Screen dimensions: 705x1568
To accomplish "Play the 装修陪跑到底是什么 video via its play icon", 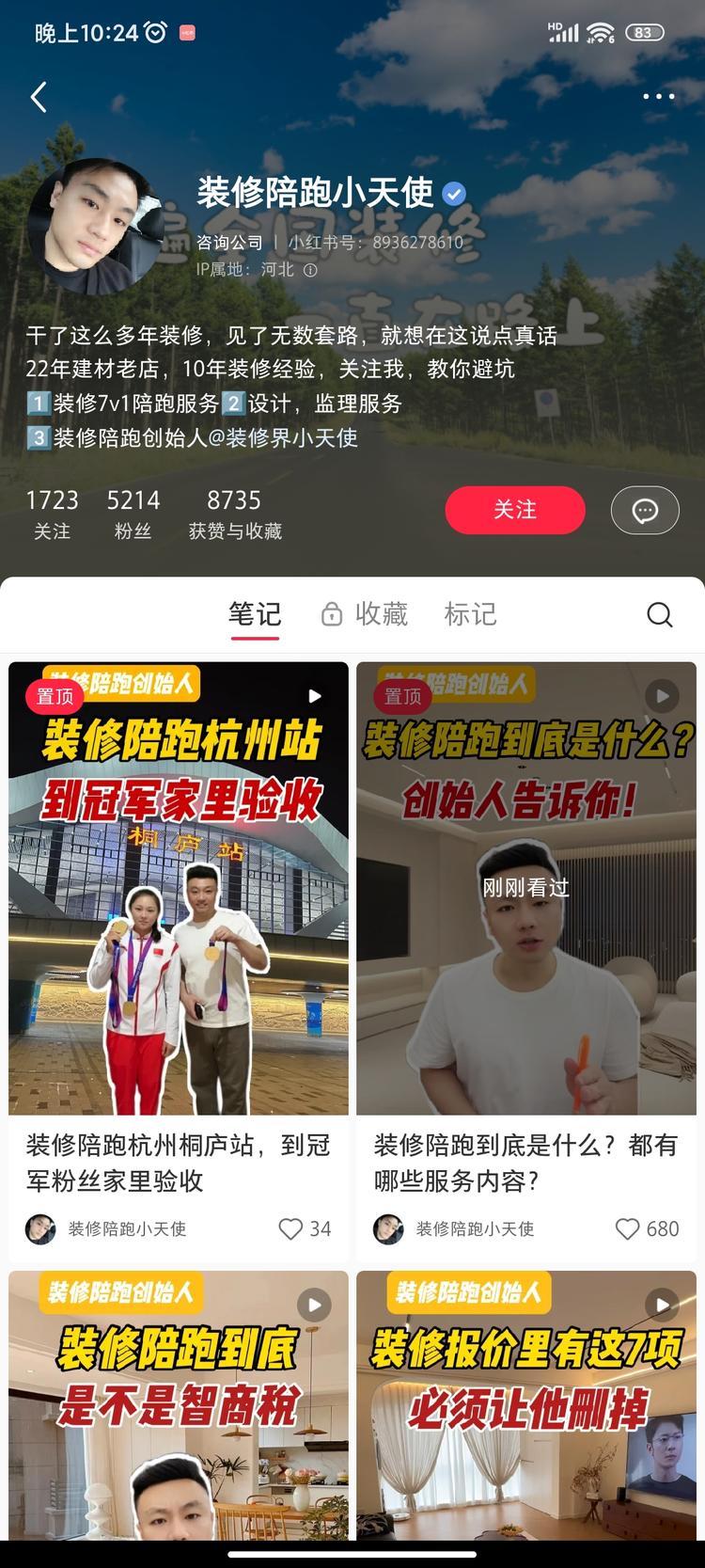I will (661, 696).
